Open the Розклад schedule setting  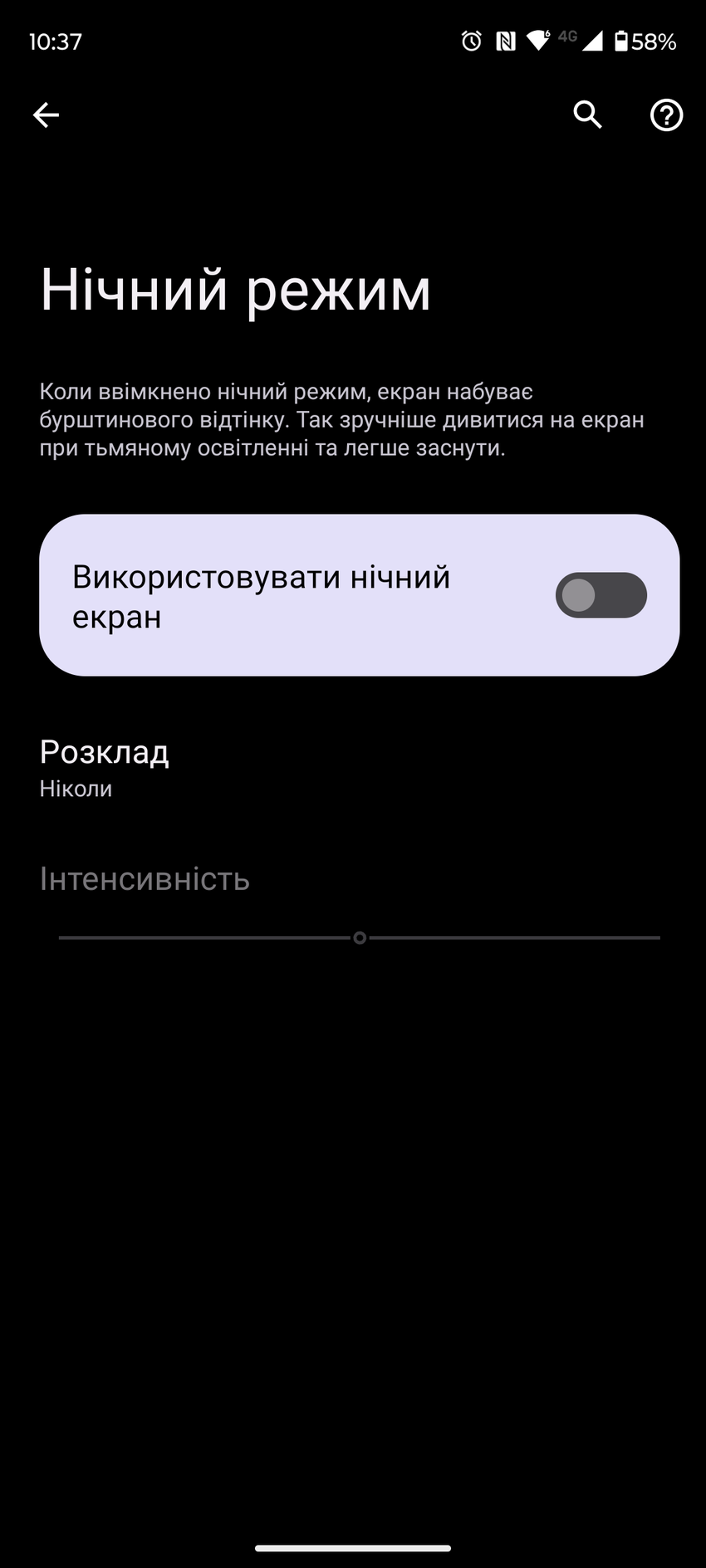(x=104, y=768)
